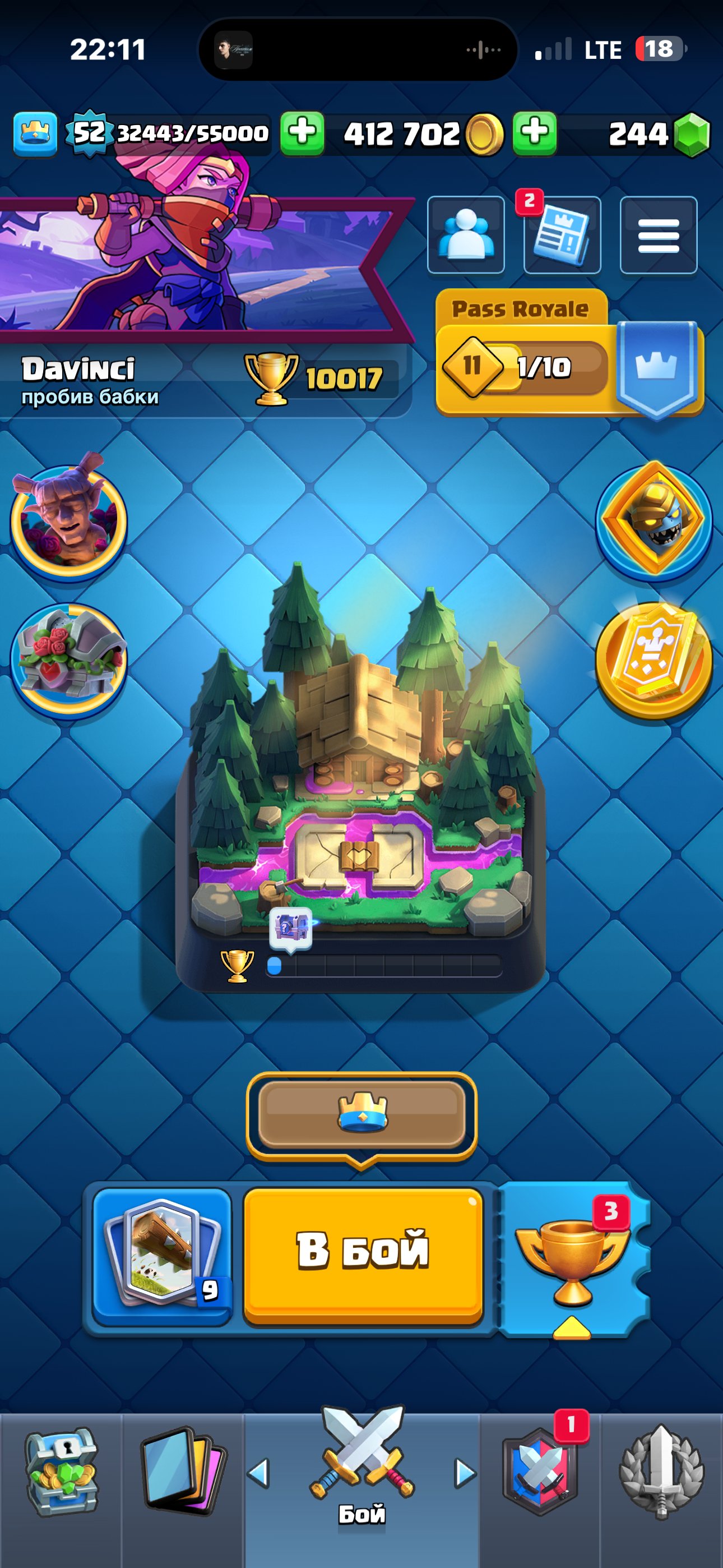Open the hamburger main menu
This screenshot has height=1568, width=723.
click(658, 235)
